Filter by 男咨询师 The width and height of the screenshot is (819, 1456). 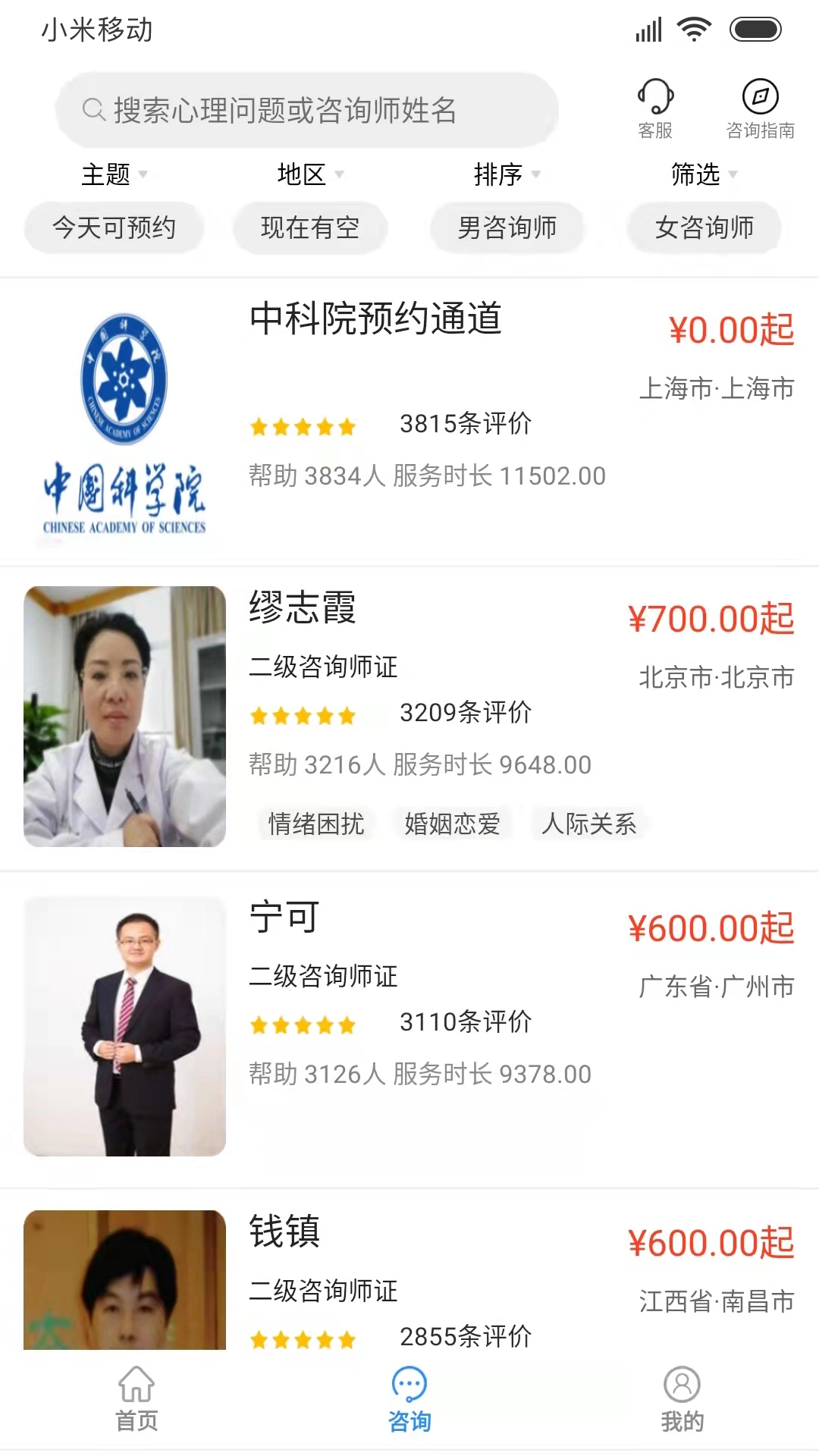507,227
